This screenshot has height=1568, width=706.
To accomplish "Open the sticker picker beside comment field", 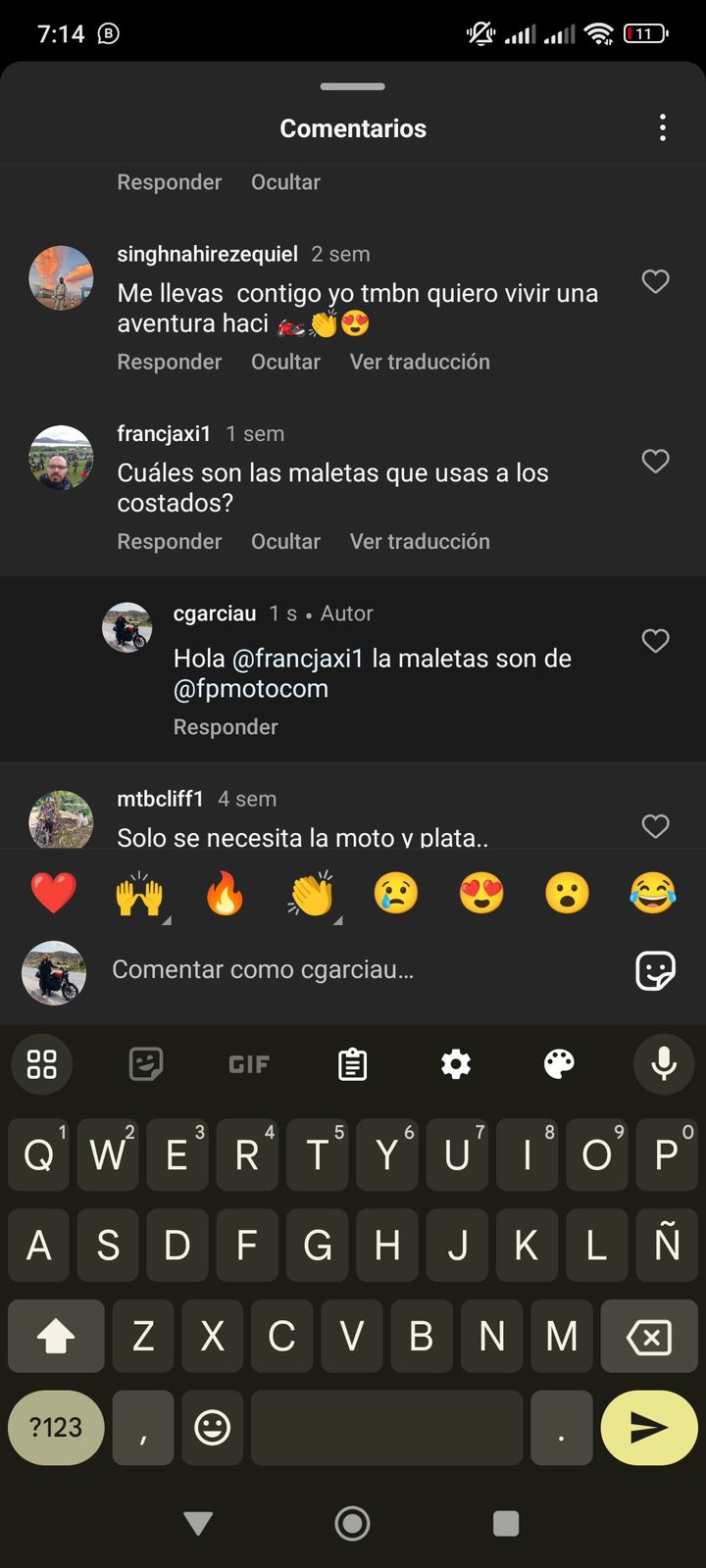I will pos(655,971).
